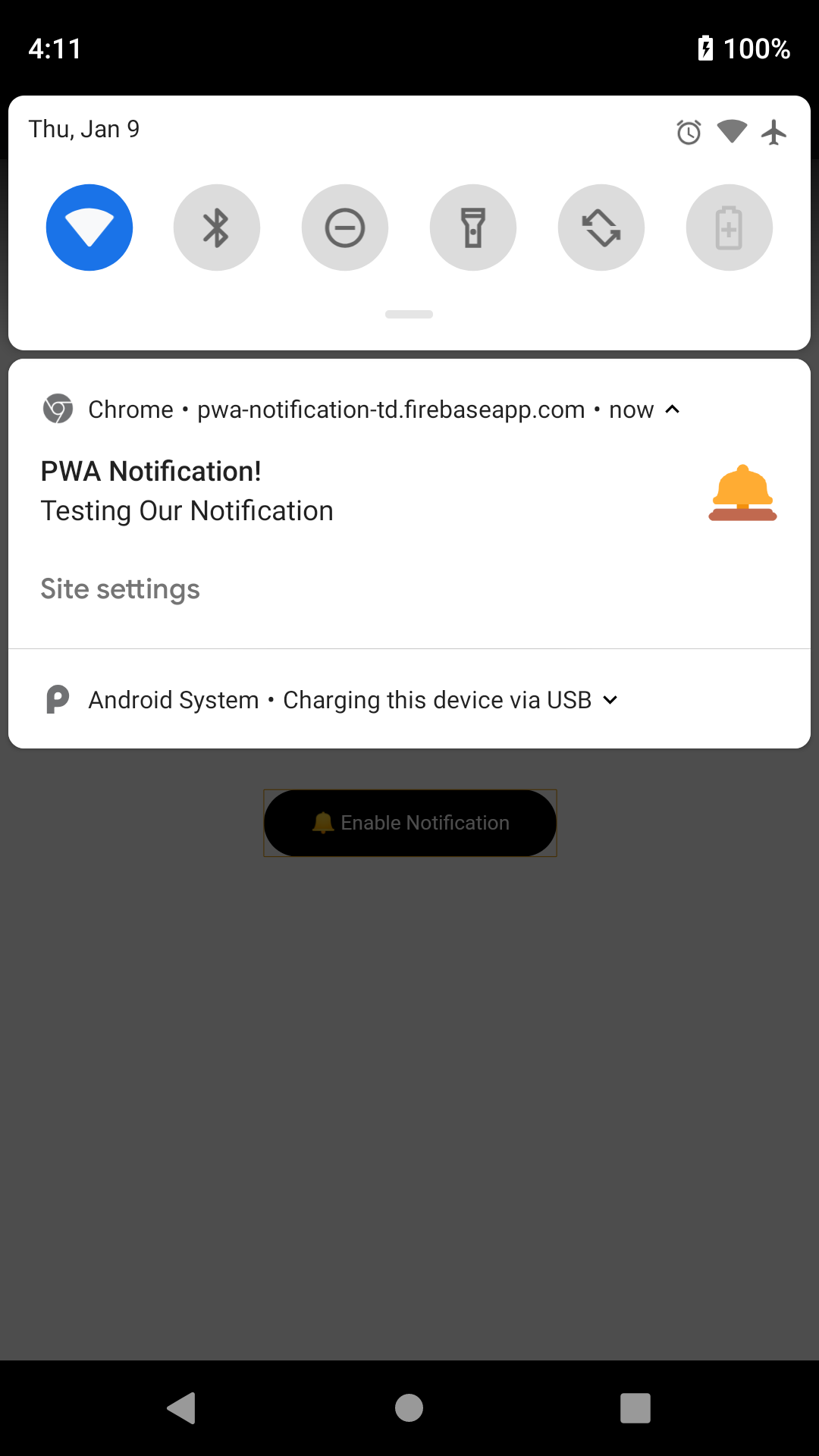Open Site settings for Chrome notification
Screen dimensions: 819x1456
click(121, 589)
